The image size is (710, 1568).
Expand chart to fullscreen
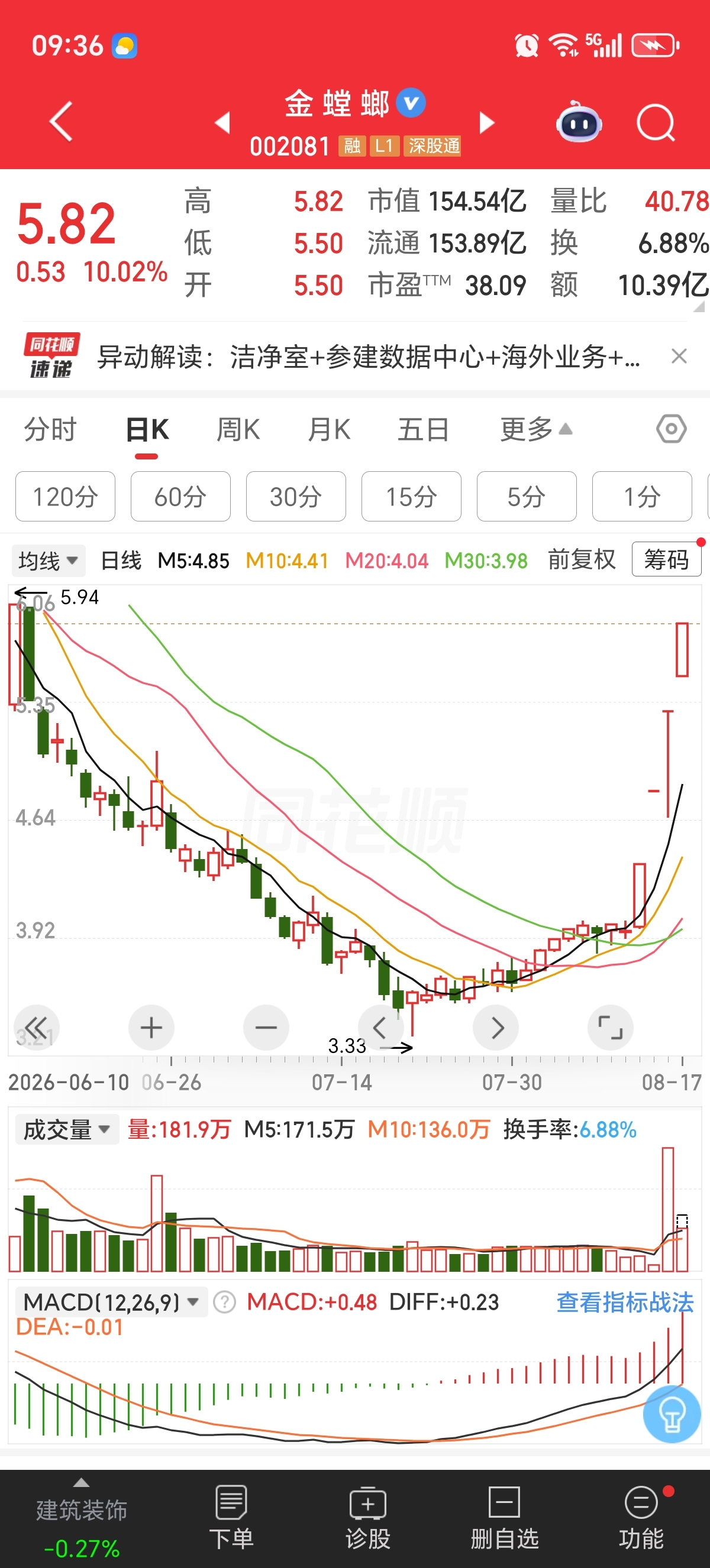[611, 1028]
